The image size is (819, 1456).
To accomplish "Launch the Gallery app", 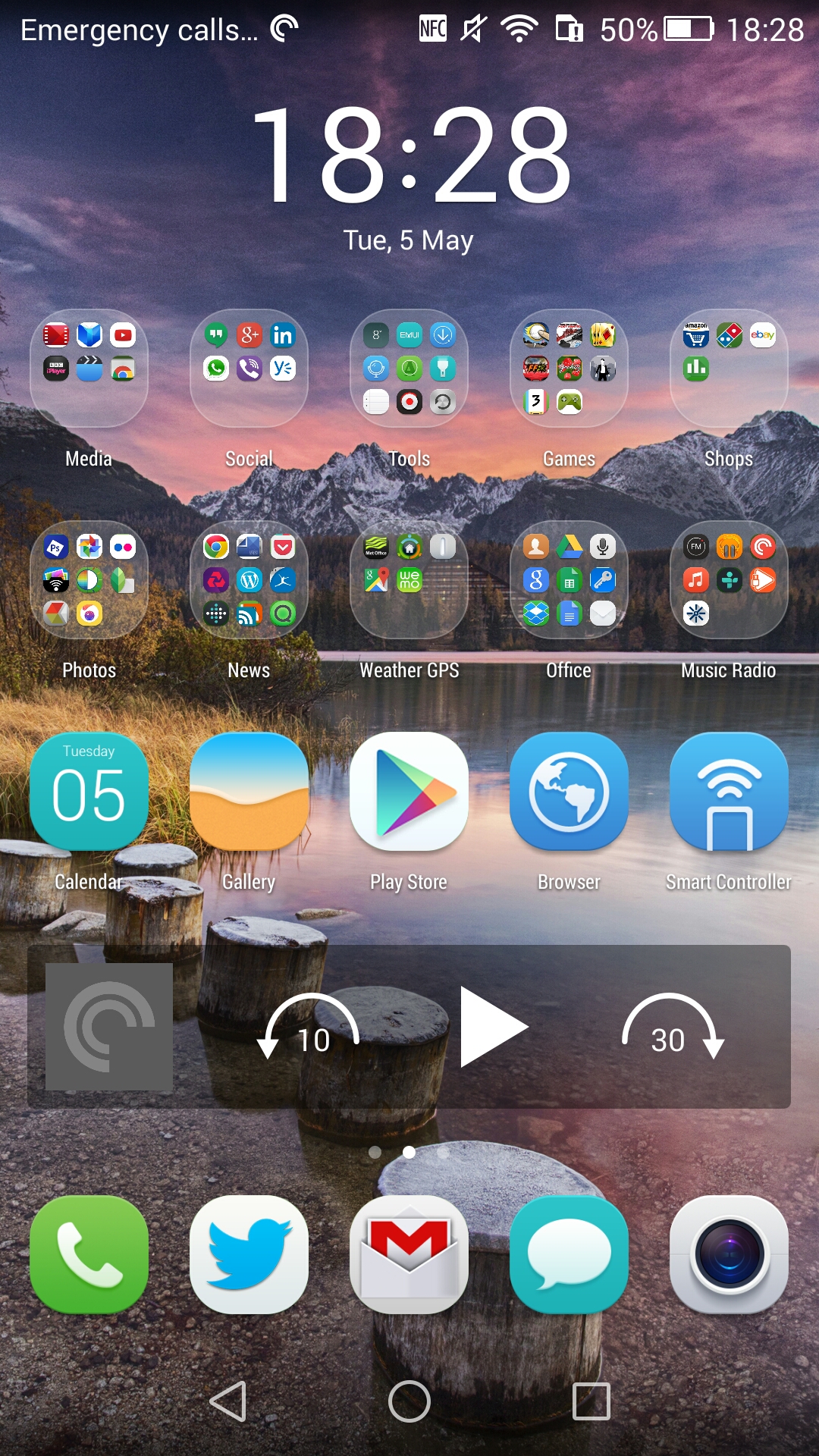I will coord(249,792).
